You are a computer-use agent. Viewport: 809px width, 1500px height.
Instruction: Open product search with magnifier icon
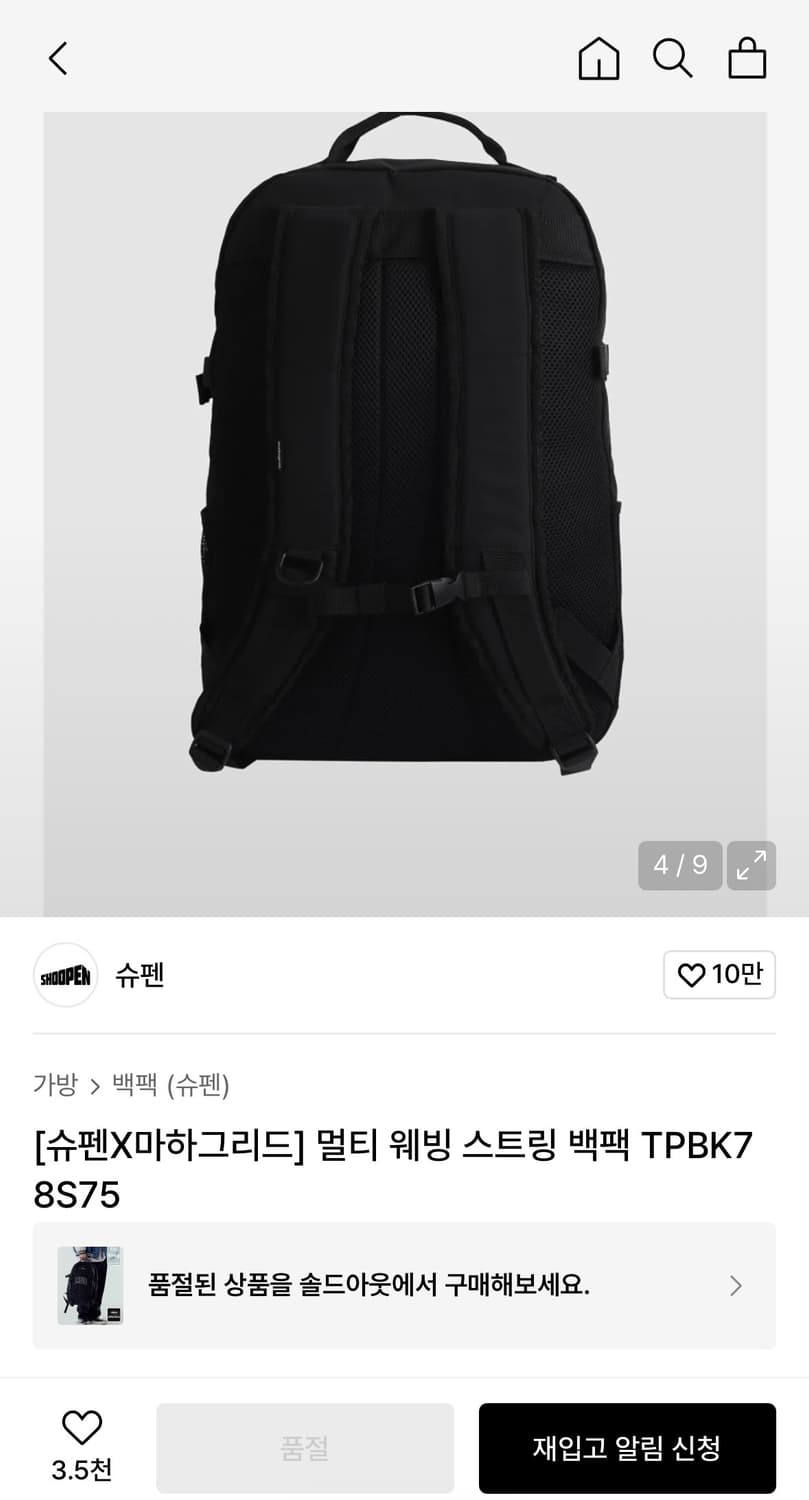pos(672,58)
